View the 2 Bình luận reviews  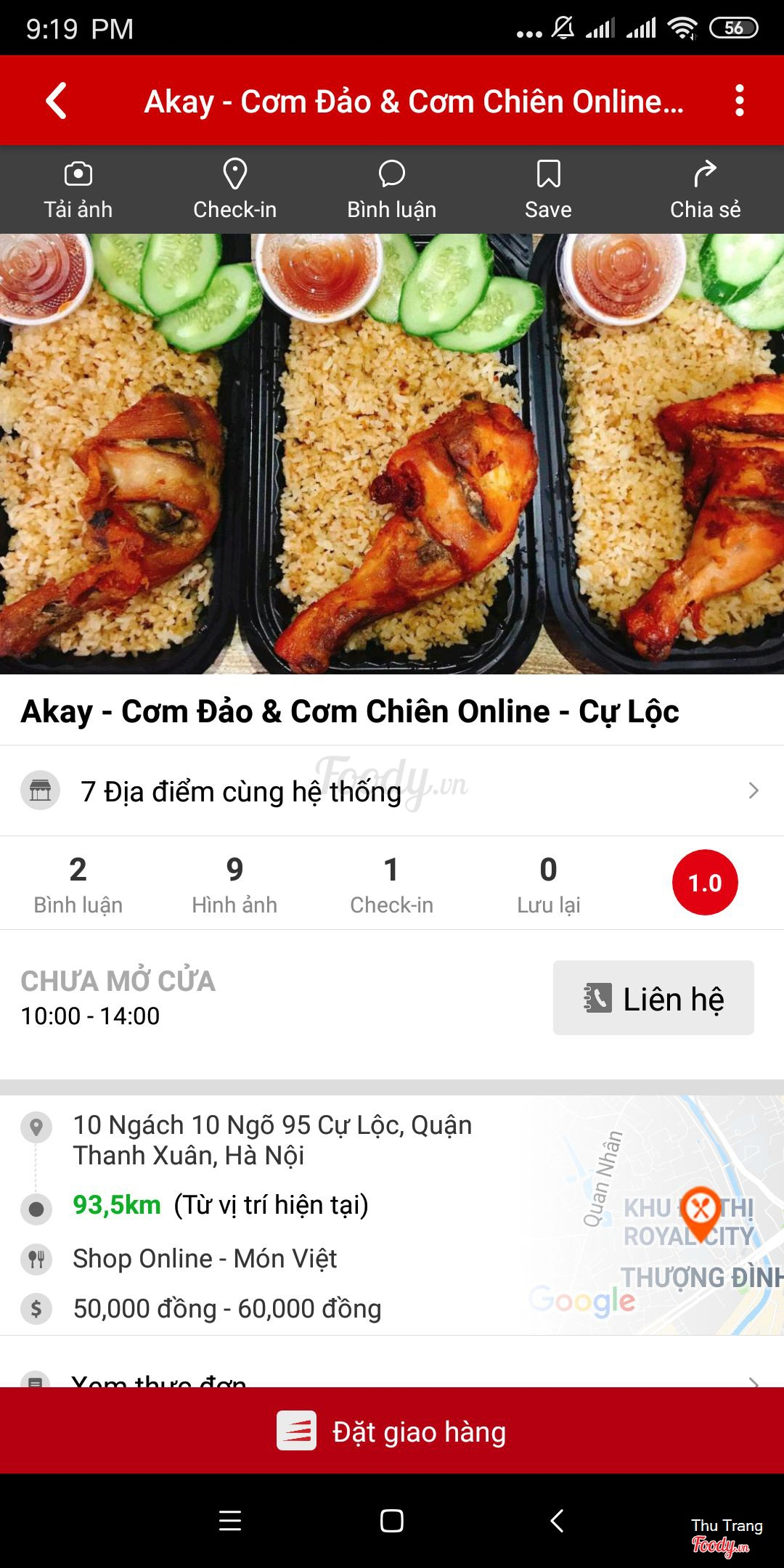point(78,883)
